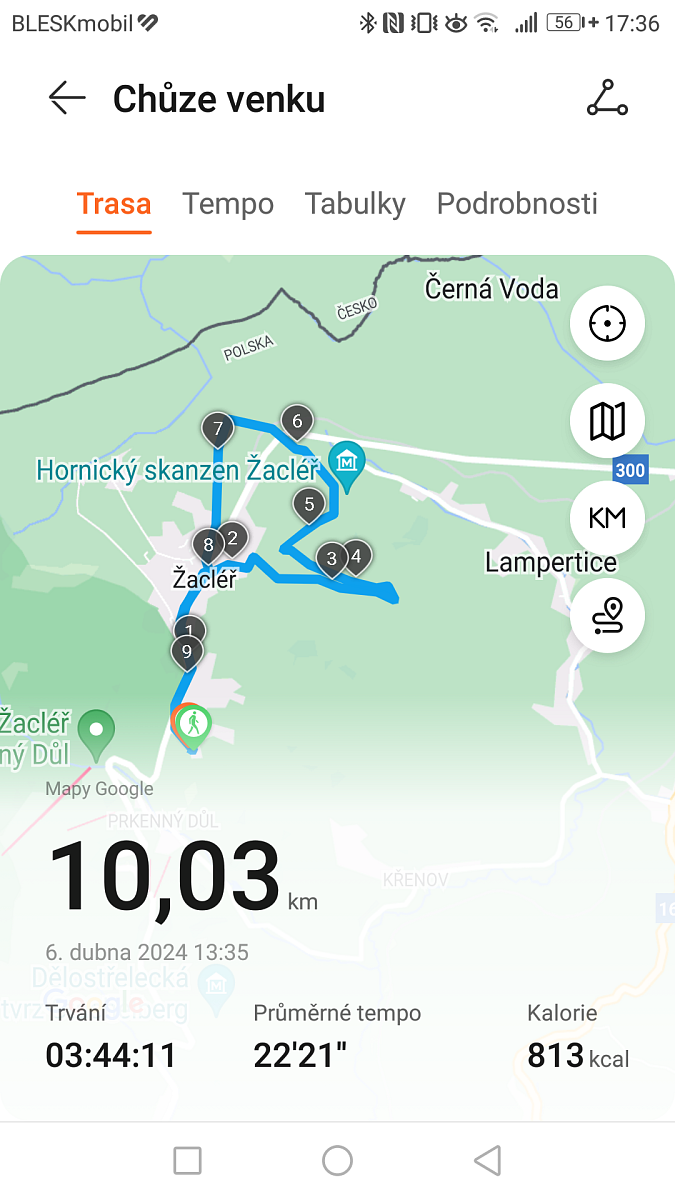Viewport: 675px width, 1200px height.
Task: Open recent apps with the square button
Action: 187,1160
